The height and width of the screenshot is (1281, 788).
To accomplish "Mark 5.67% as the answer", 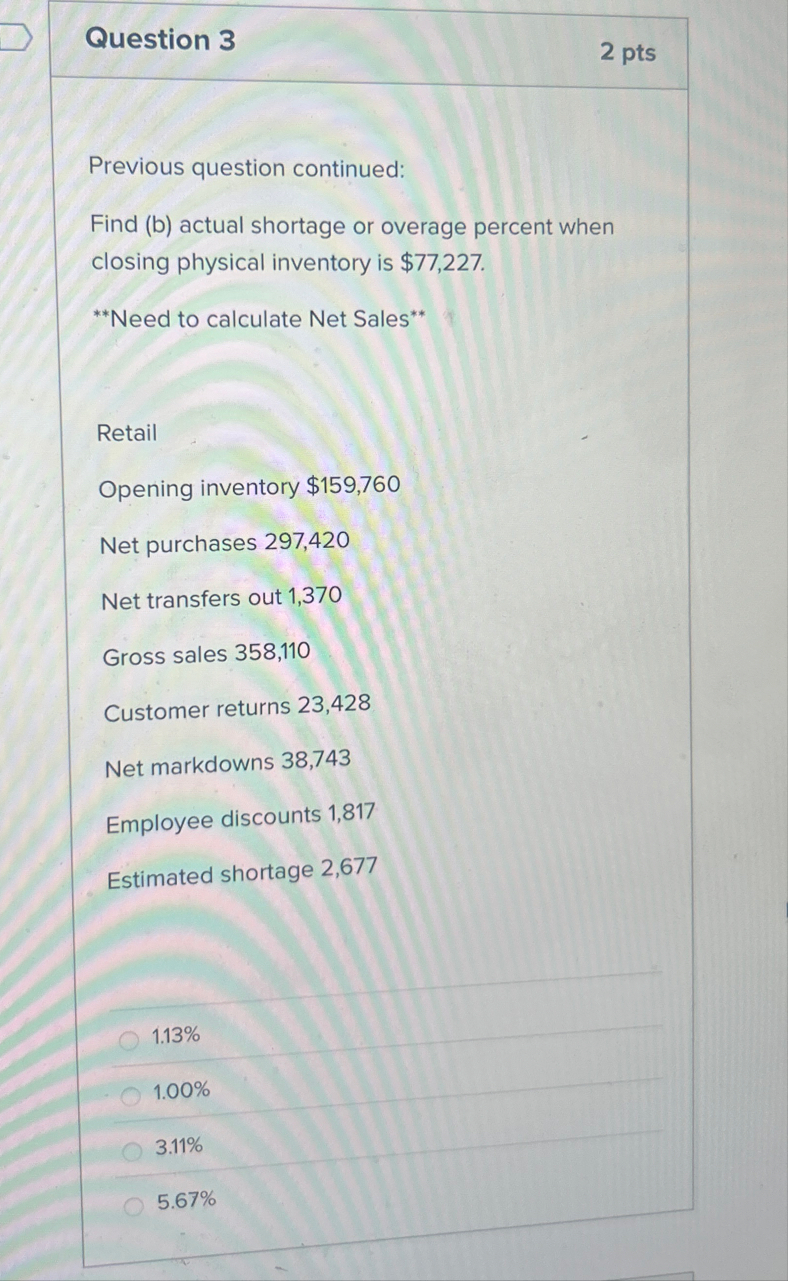I will pyautogui.click(x=134, y=1207).
